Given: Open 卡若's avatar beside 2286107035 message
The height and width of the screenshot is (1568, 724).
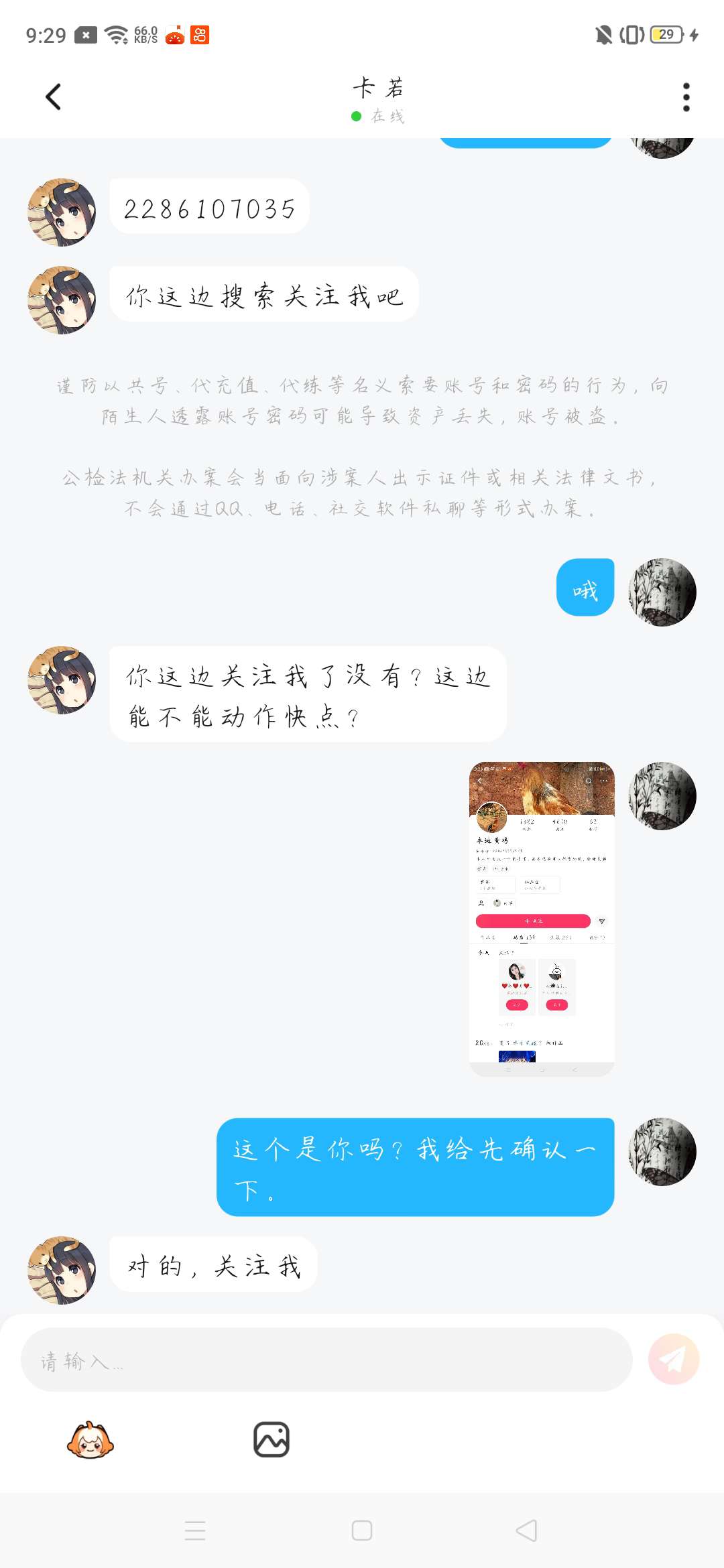Looking at the screenshot, I should pos(62,212).
